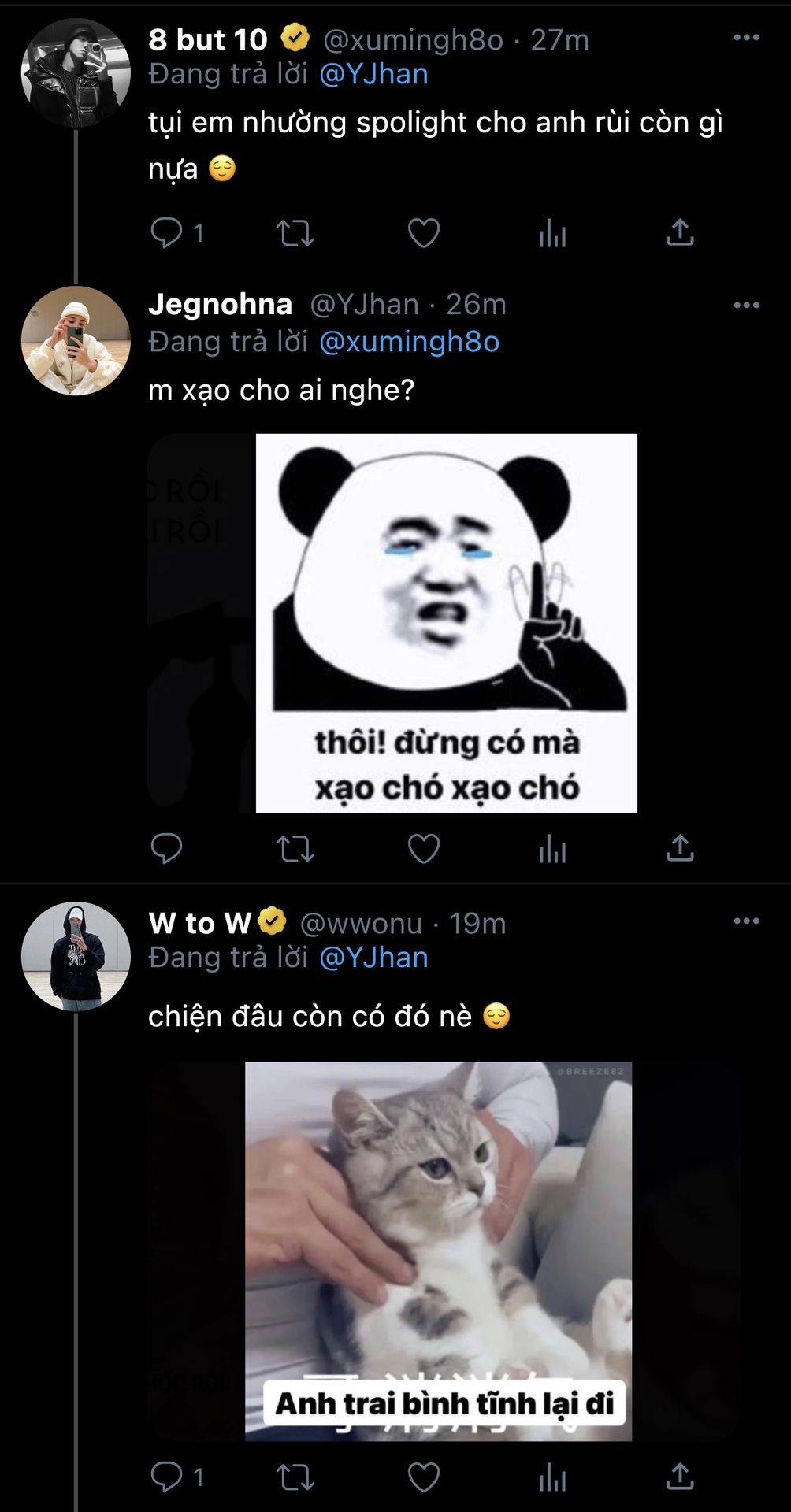Retweet 8 but 10's tweet
The height and width of the screenshot is (1512, 791).
point(295,233)
